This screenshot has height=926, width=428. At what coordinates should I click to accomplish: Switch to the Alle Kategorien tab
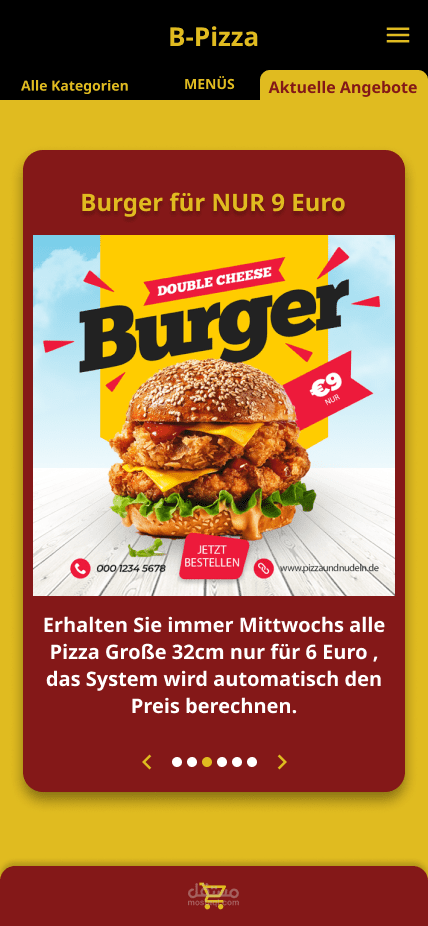coord(75,86)
